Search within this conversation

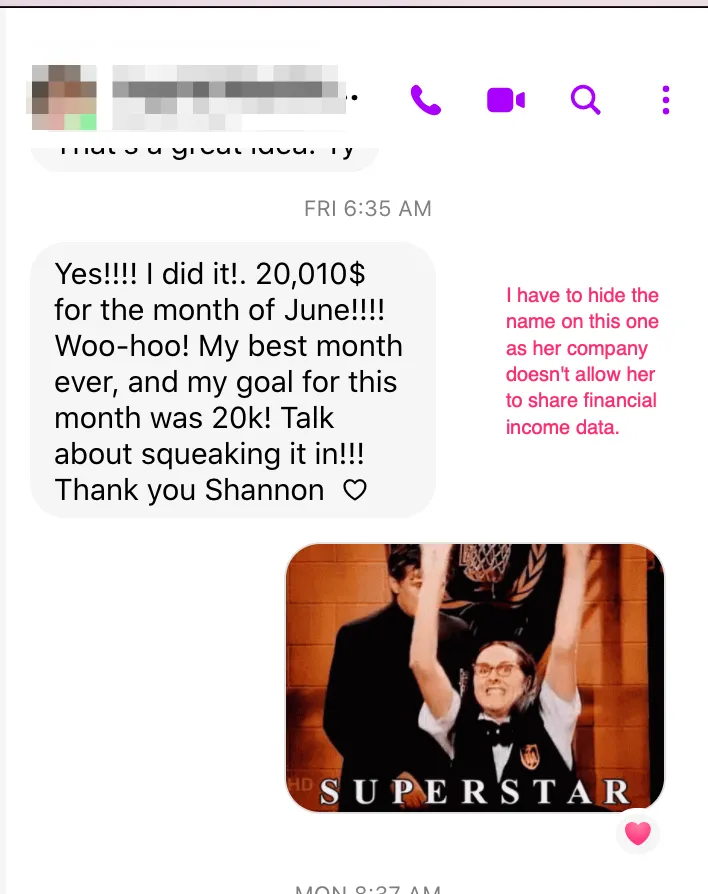pos(585,99)
